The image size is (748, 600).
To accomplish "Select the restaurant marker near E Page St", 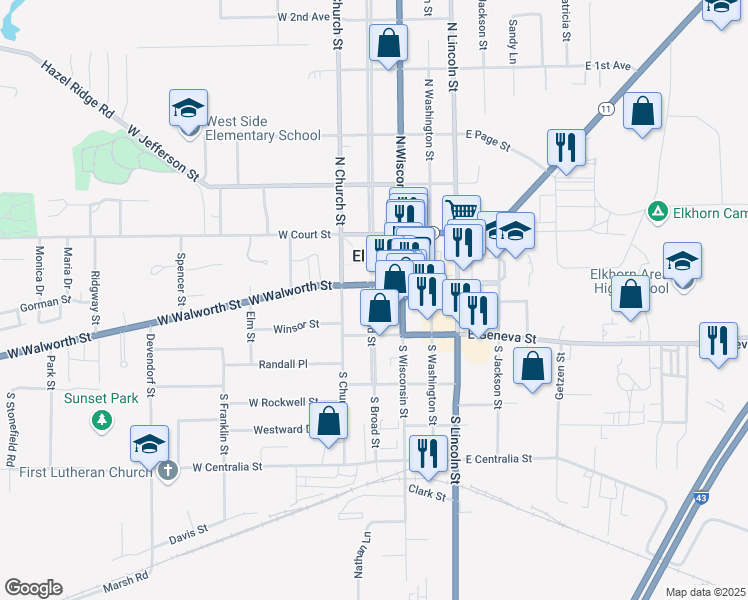I will pos(566,147).
